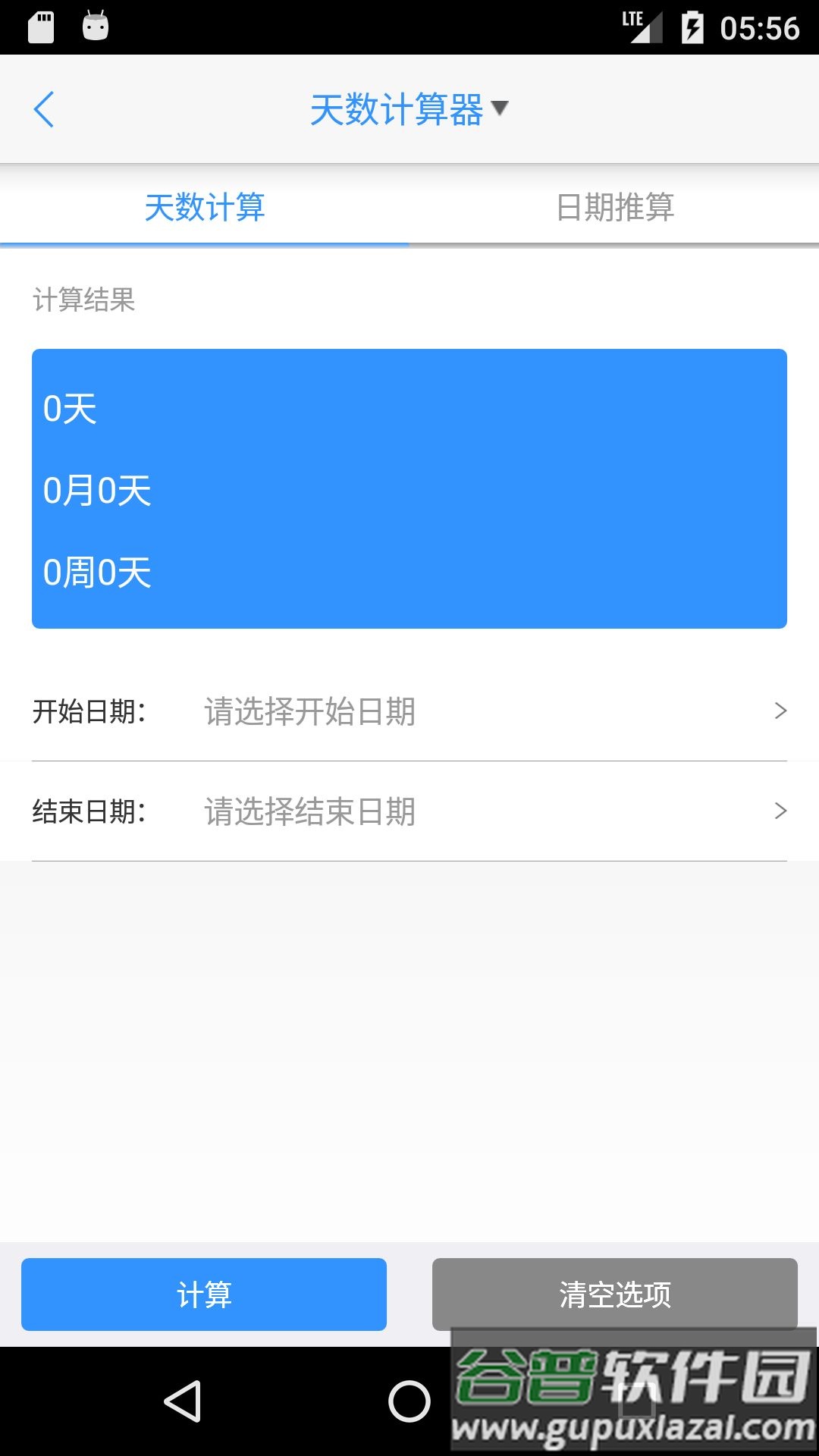The height and width of the screenshot is (1456, 819).
Task: Tap the 请选择开始日期 input field
Action: pos(308,711)
